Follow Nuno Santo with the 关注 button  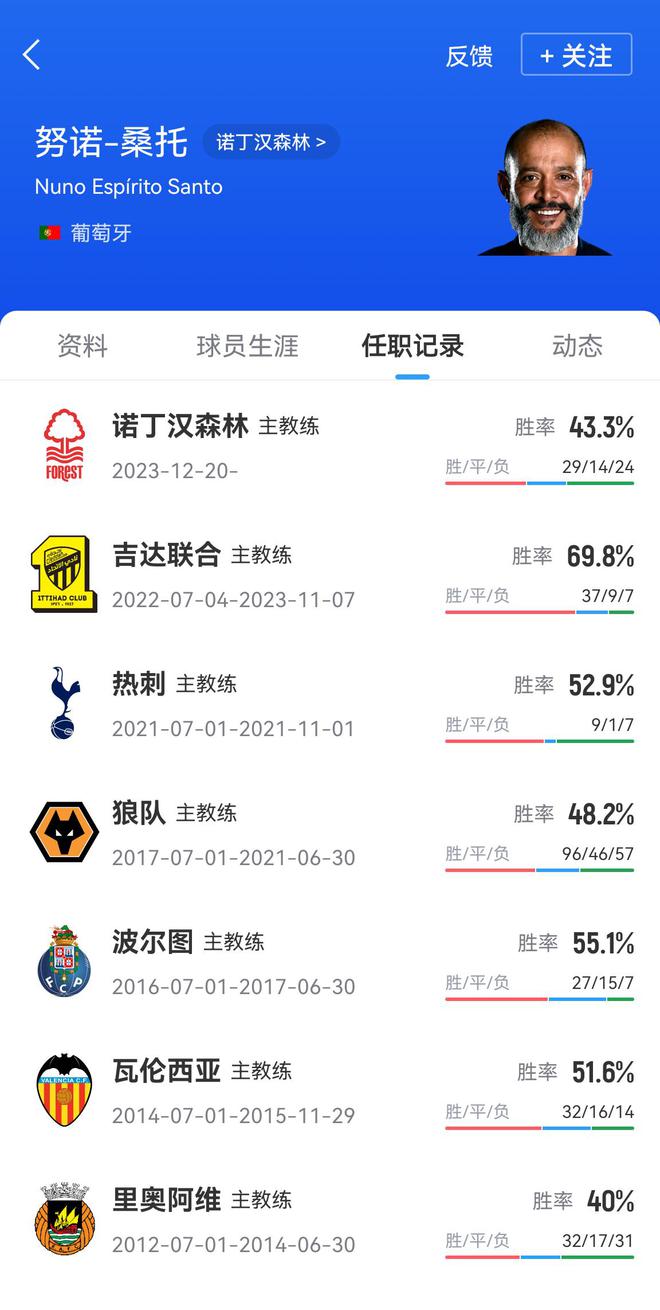click(576, 55)
